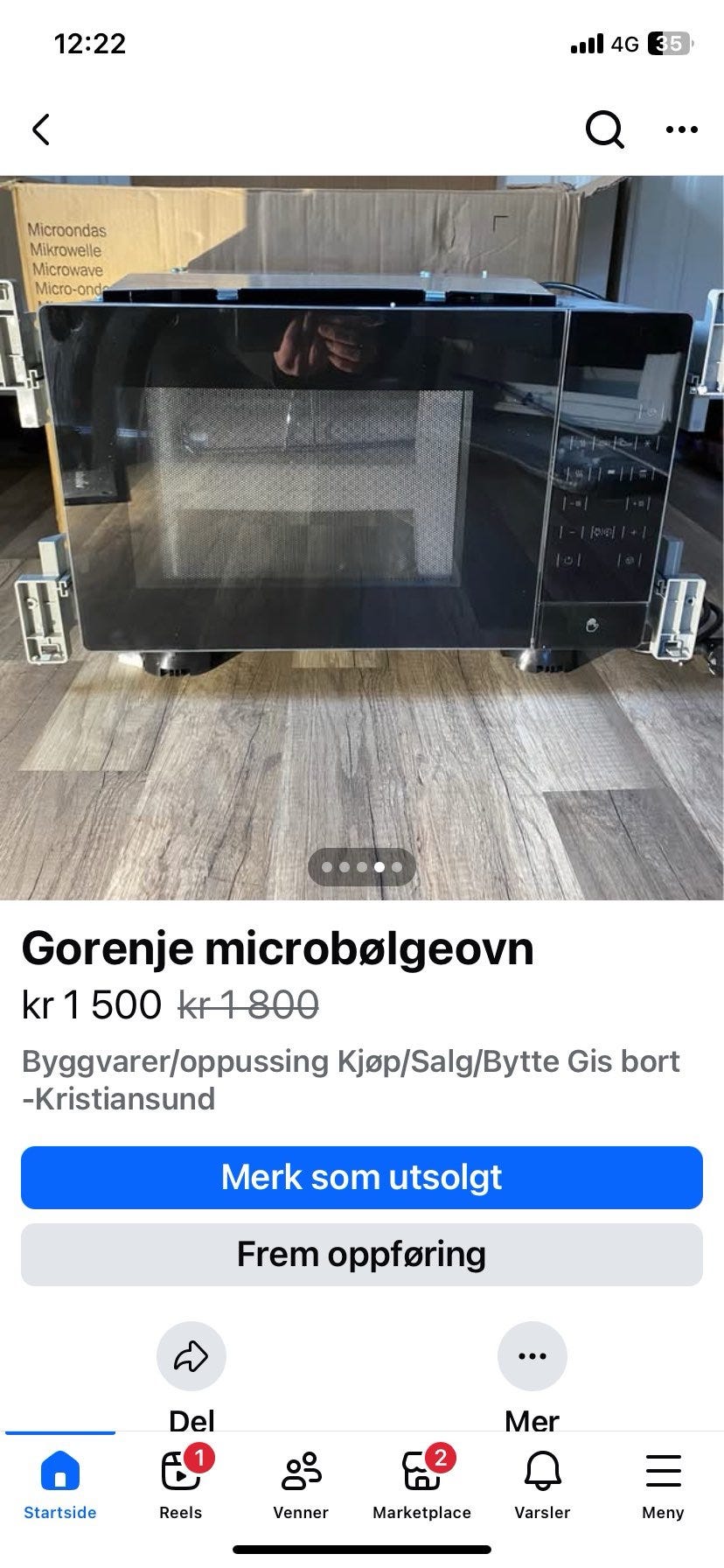Tap the crossed-out kr 1 800 price
This screenshot has height=1568, width=724.
[249, 1006]
